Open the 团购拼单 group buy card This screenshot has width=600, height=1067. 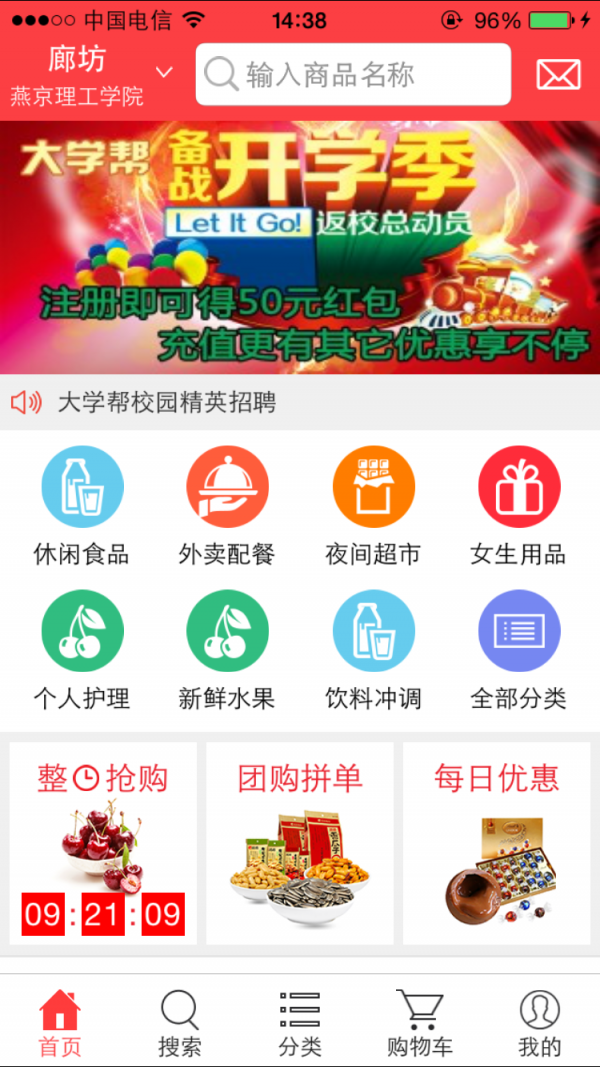click(300, 843)
